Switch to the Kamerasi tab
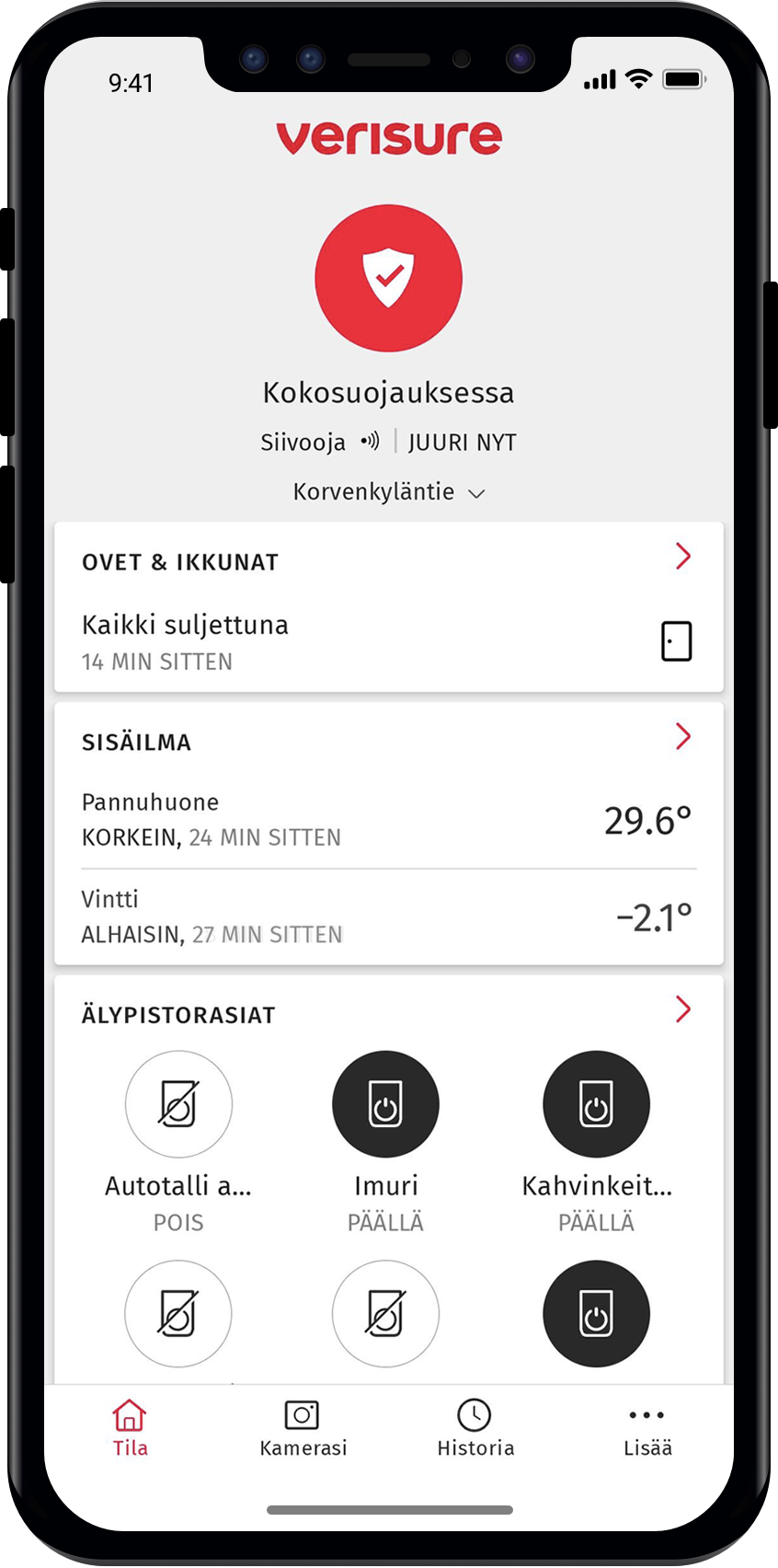 (x=303, y=1427)
